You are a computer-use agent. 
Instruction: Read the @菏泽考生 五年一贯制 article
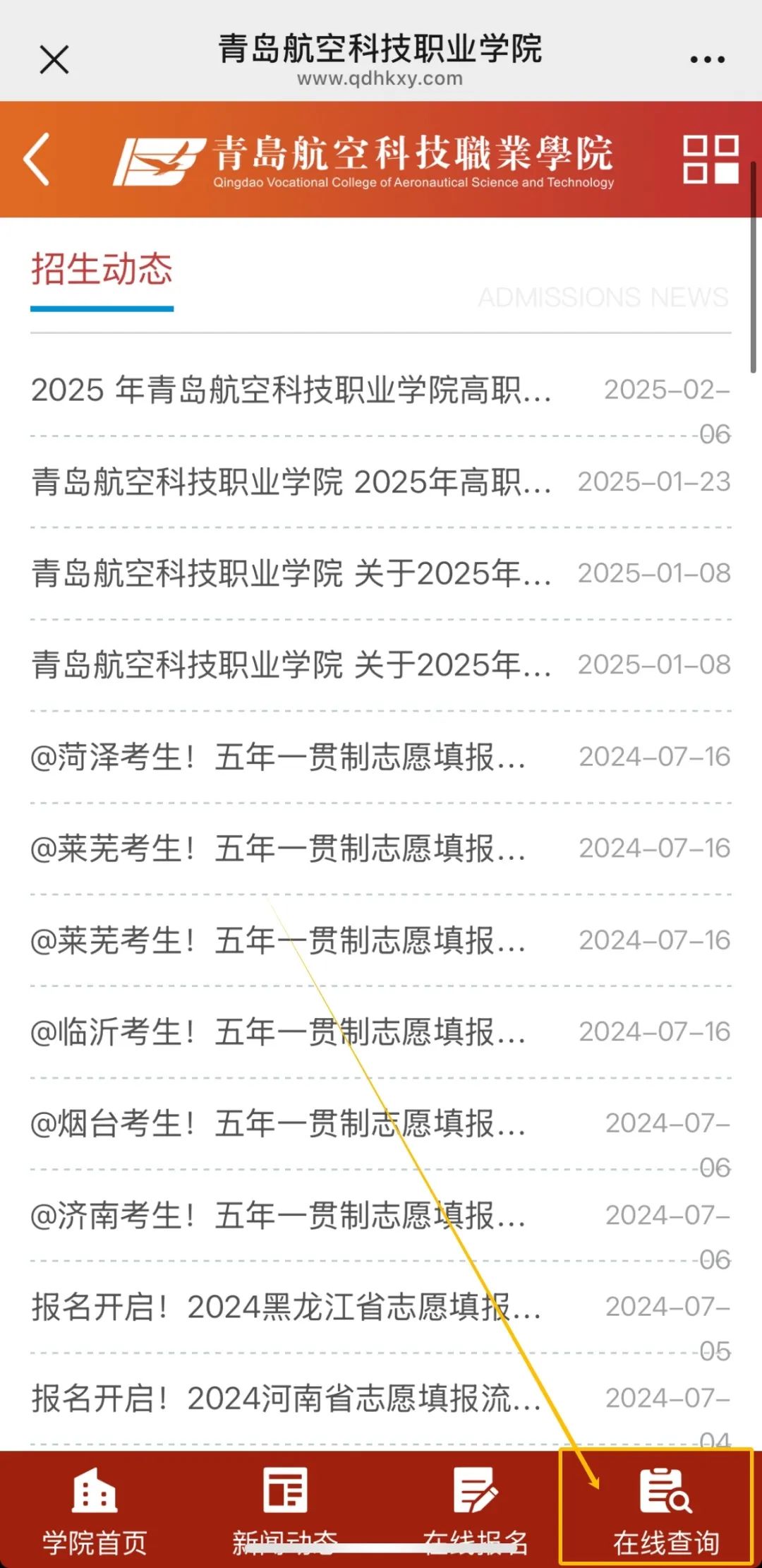[x=278, y=758]
